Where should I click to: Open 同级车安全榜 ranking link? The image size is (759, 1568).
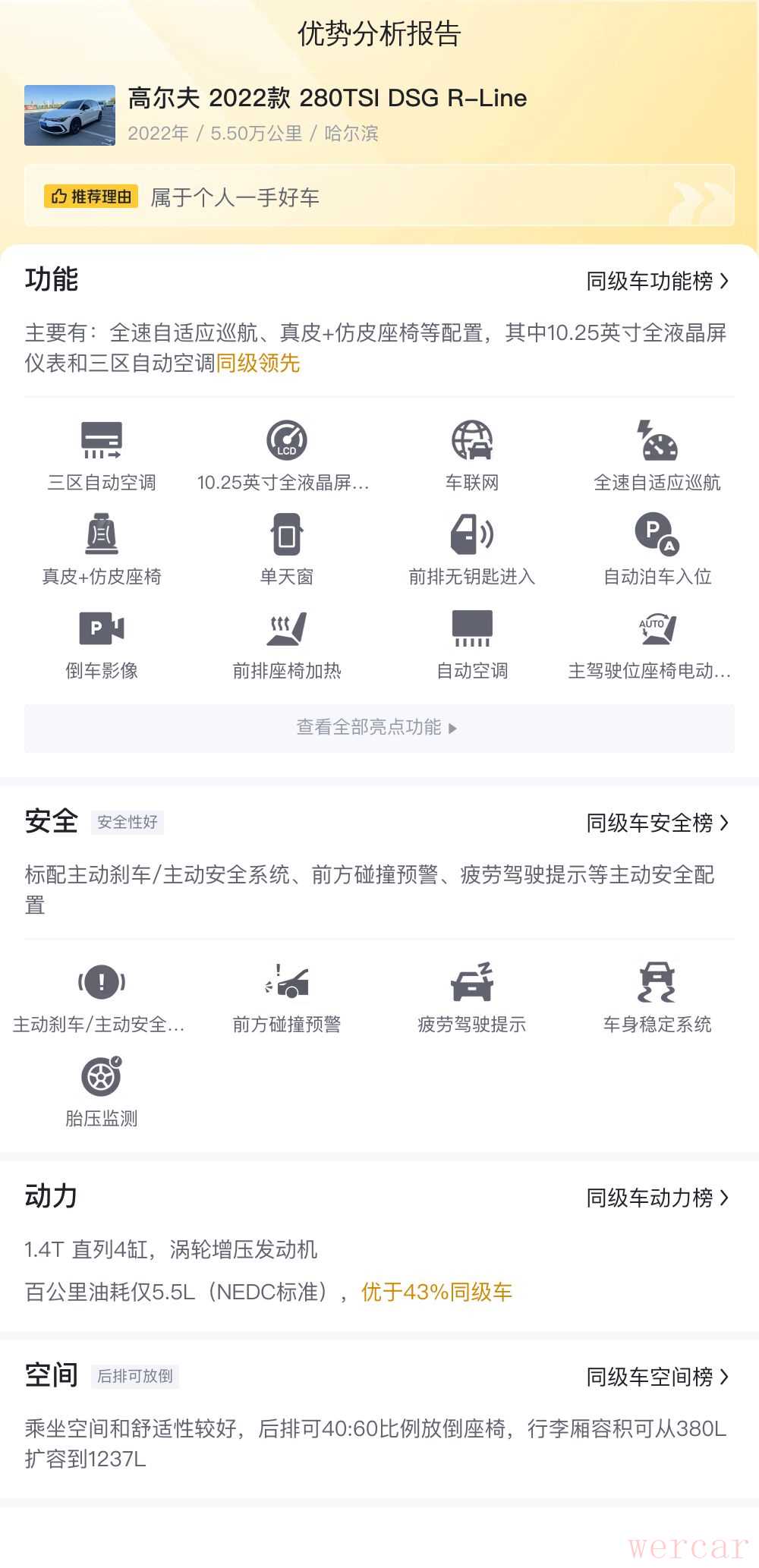(x=657, y=823)
